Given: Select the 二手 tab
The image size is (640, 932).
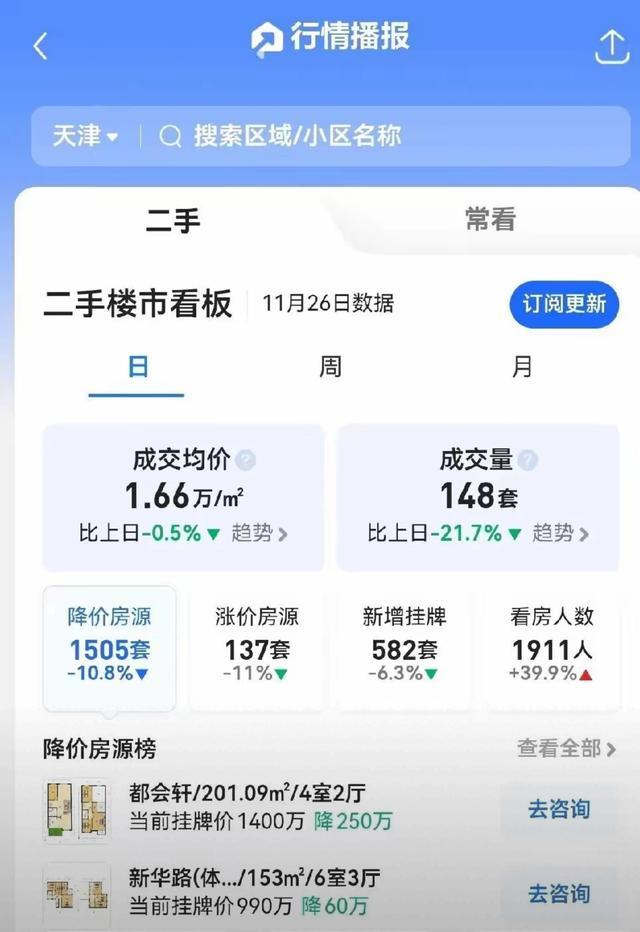Looking at the screenshot, I should [x=173, y=220].
